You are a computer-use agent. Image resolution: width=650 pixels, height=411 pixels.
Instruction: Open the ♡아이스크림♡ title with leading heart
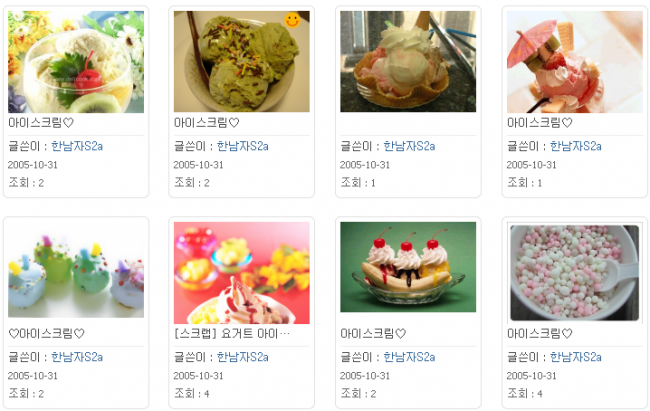pos(47,334)
